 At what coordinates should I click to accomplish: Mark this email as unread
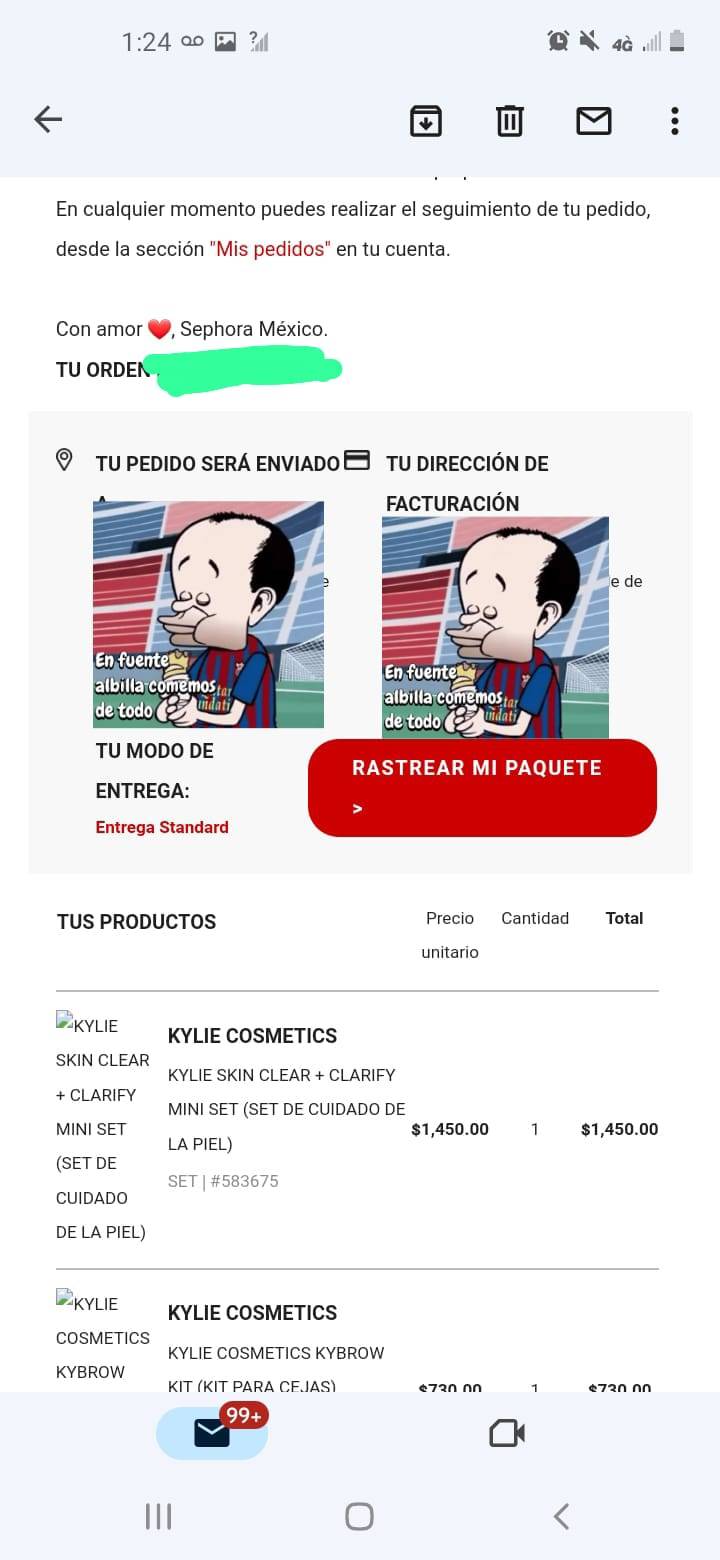tap(593, 121)
